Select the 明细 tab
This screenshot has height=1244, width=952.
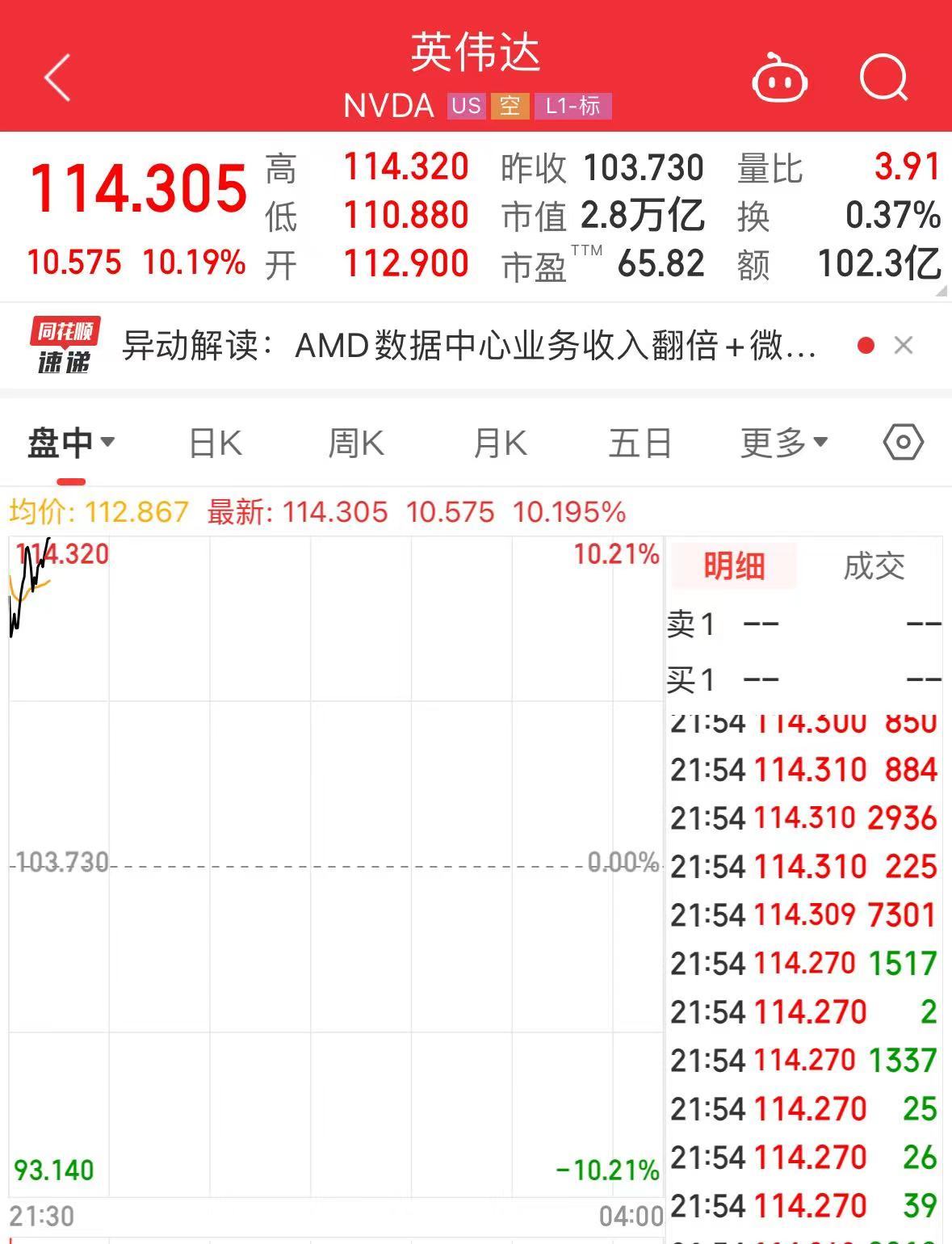point(733,565)
